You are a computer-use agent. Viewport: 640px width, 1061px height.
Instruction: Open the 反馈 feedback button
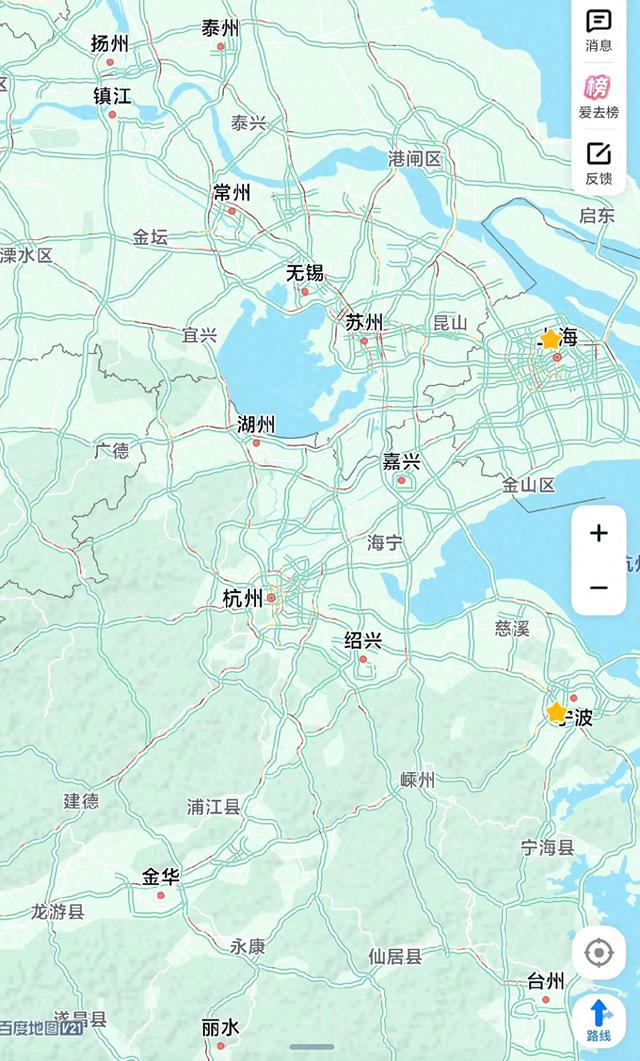tap(598, 160)
